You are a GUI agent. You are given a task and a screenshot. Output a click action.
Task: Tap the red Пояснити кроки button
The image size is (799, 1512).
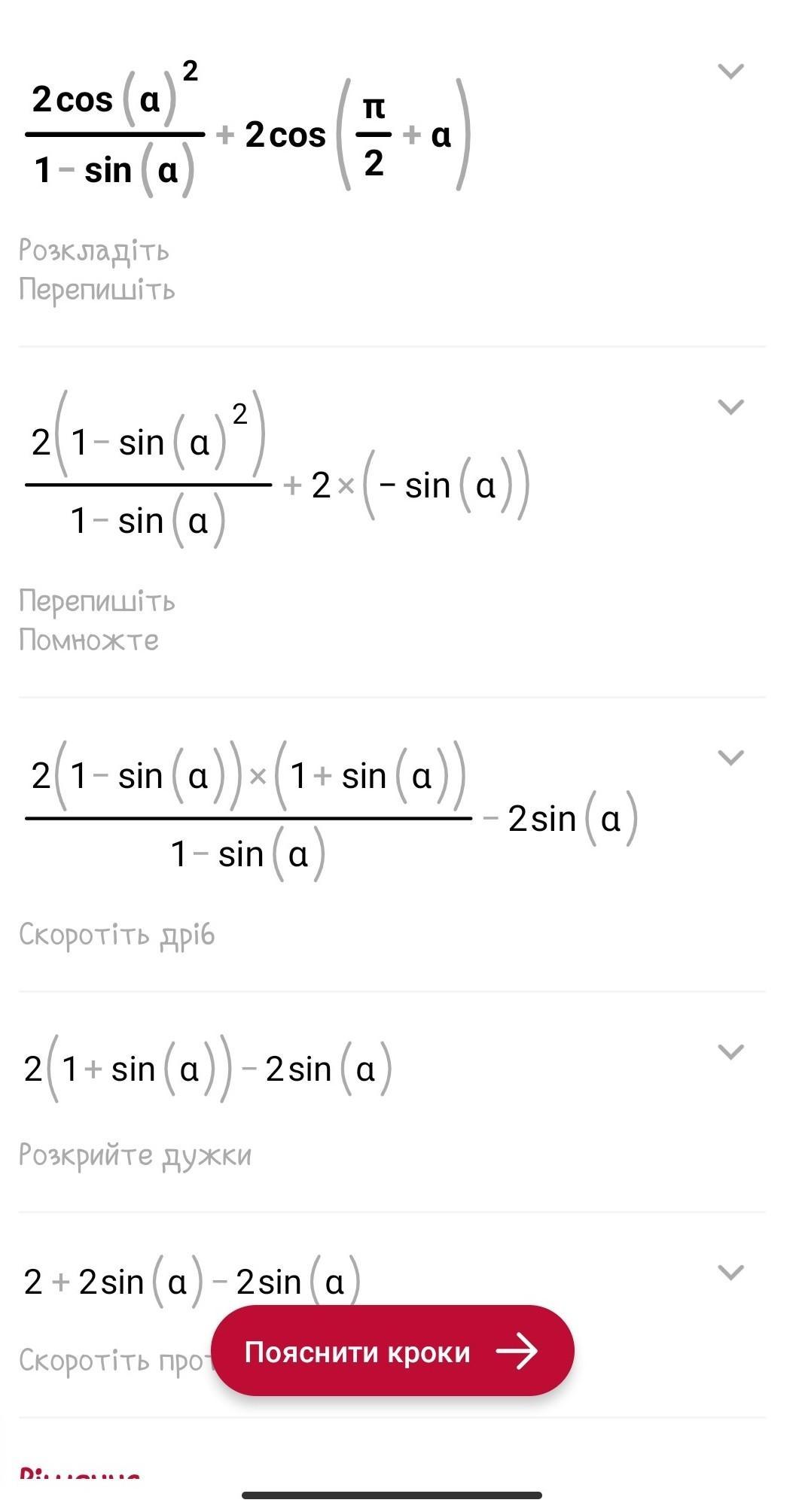pos(392,1352)
